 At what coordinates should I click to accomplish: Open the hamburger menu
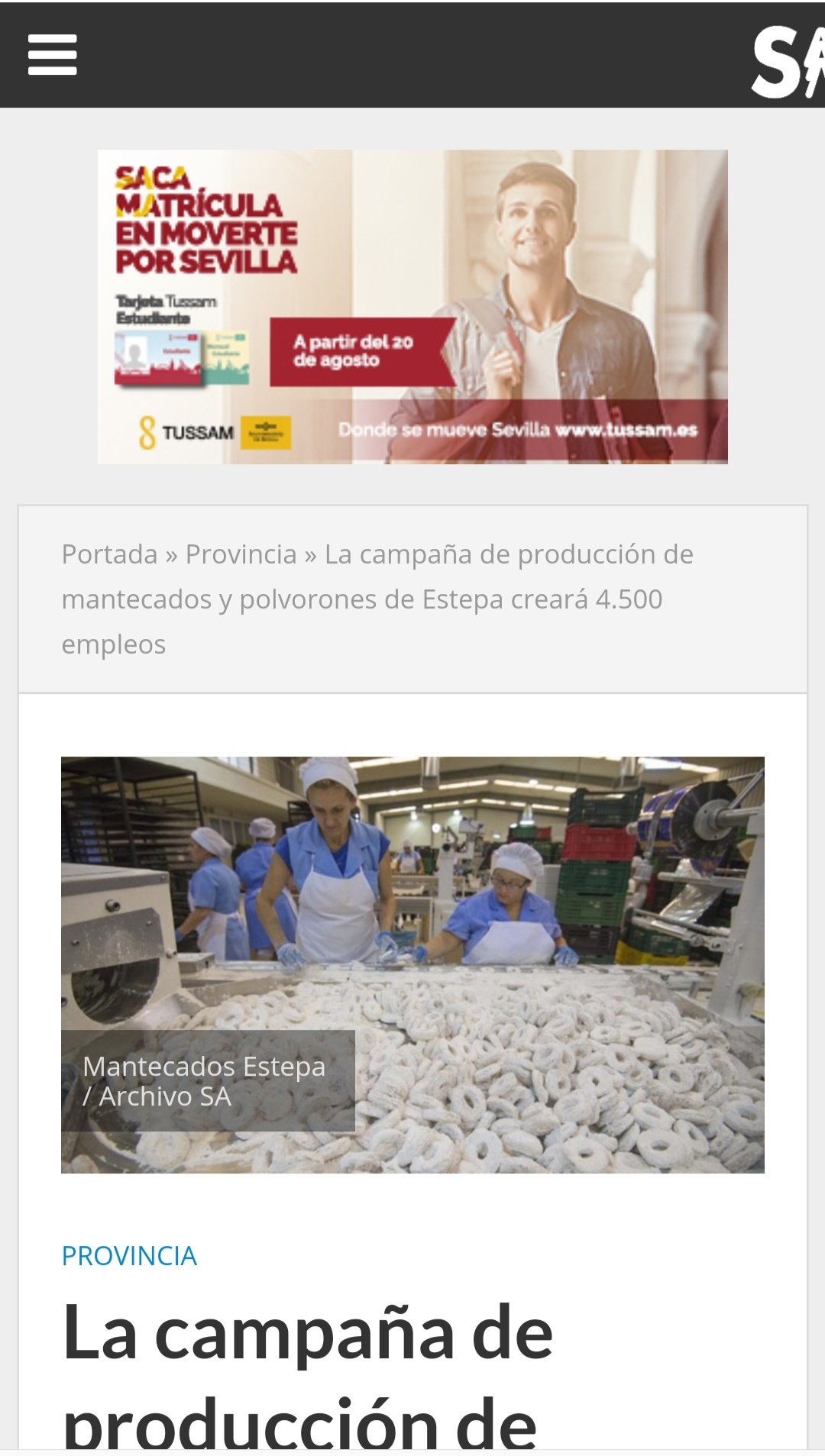(x=52, y=55)
